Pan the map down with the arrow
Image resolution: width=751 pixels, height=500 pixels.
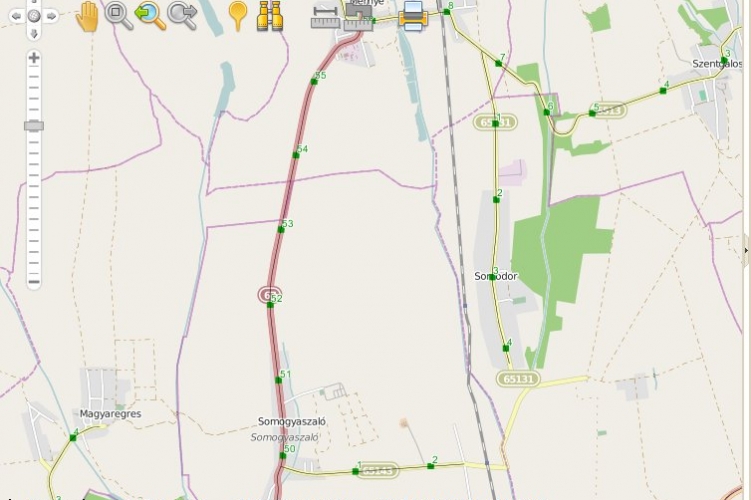[x=34, y=33]
